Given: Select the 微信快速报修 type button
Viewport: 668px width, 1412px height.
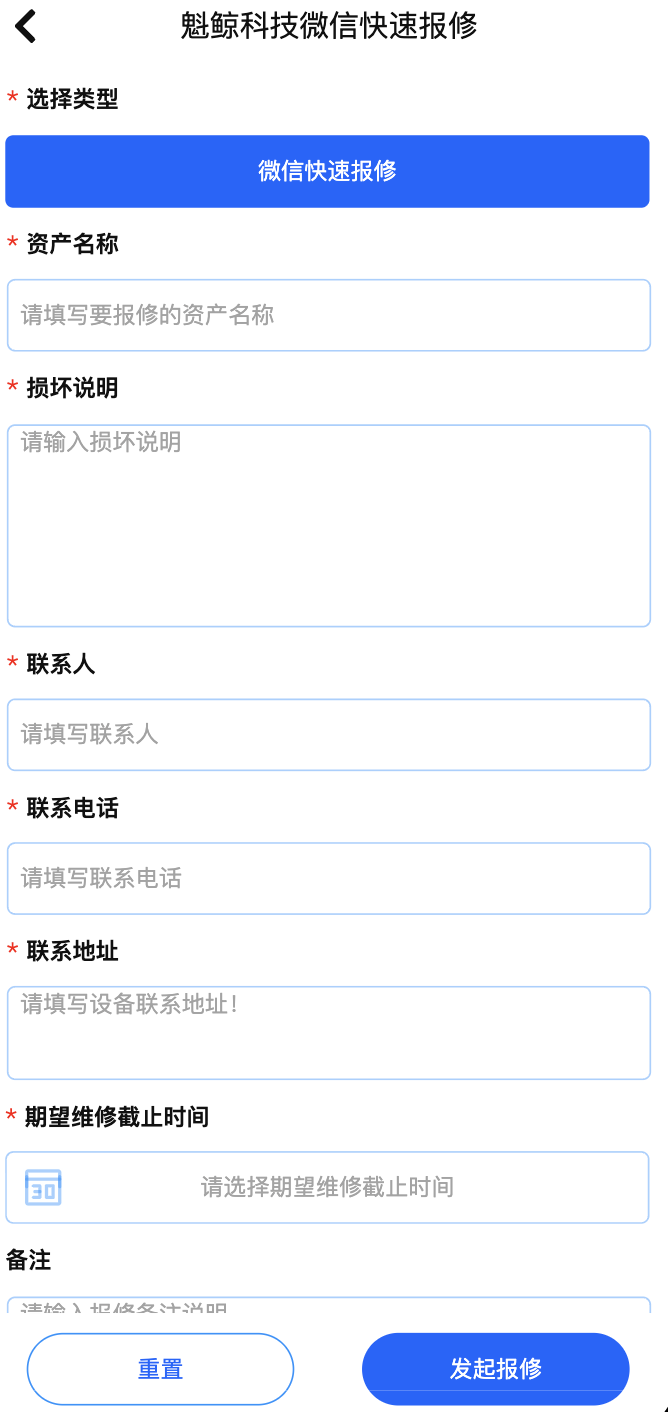Looking at the screenshot, I should point(327,171).
